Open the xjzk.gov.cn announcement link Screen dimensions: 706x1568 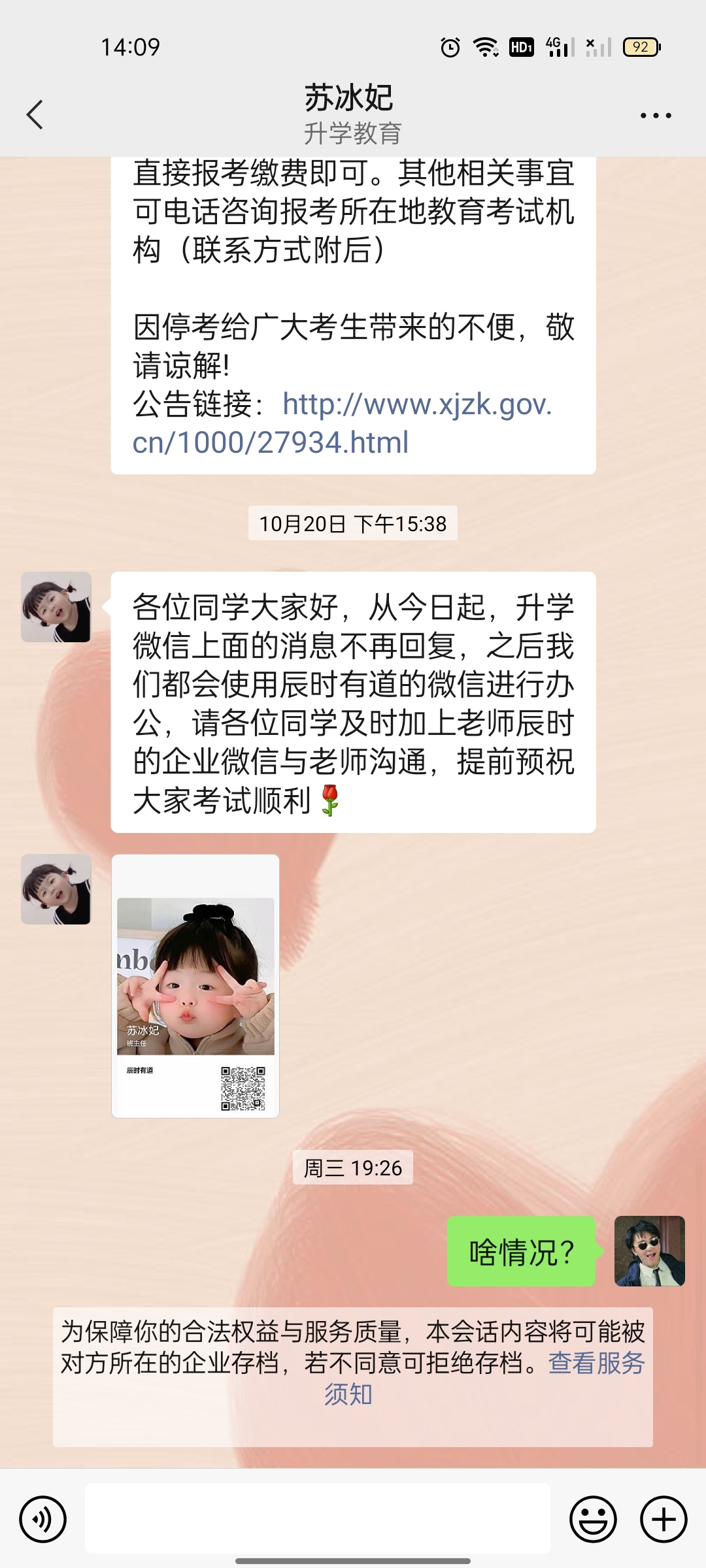pos(343,423)
